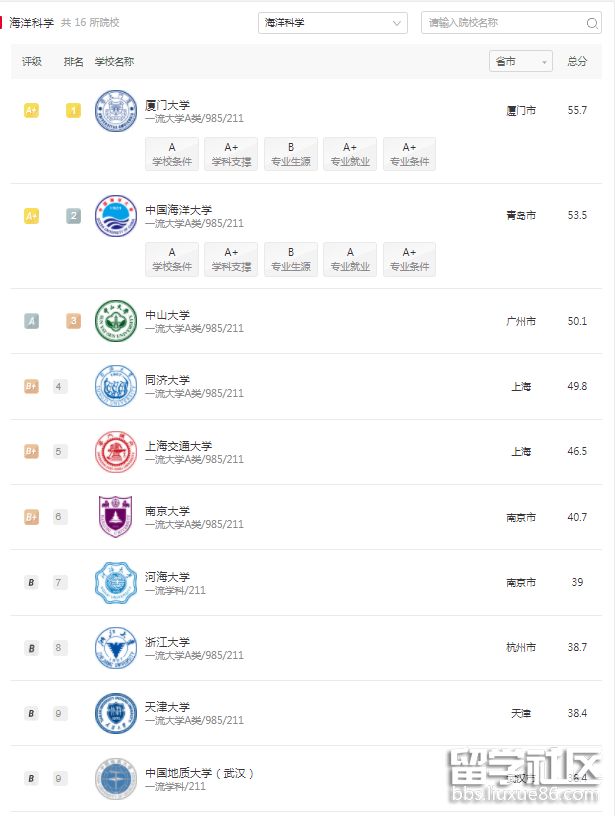
Task: Open the 浙江大学 entry
Action: point(167,642)
